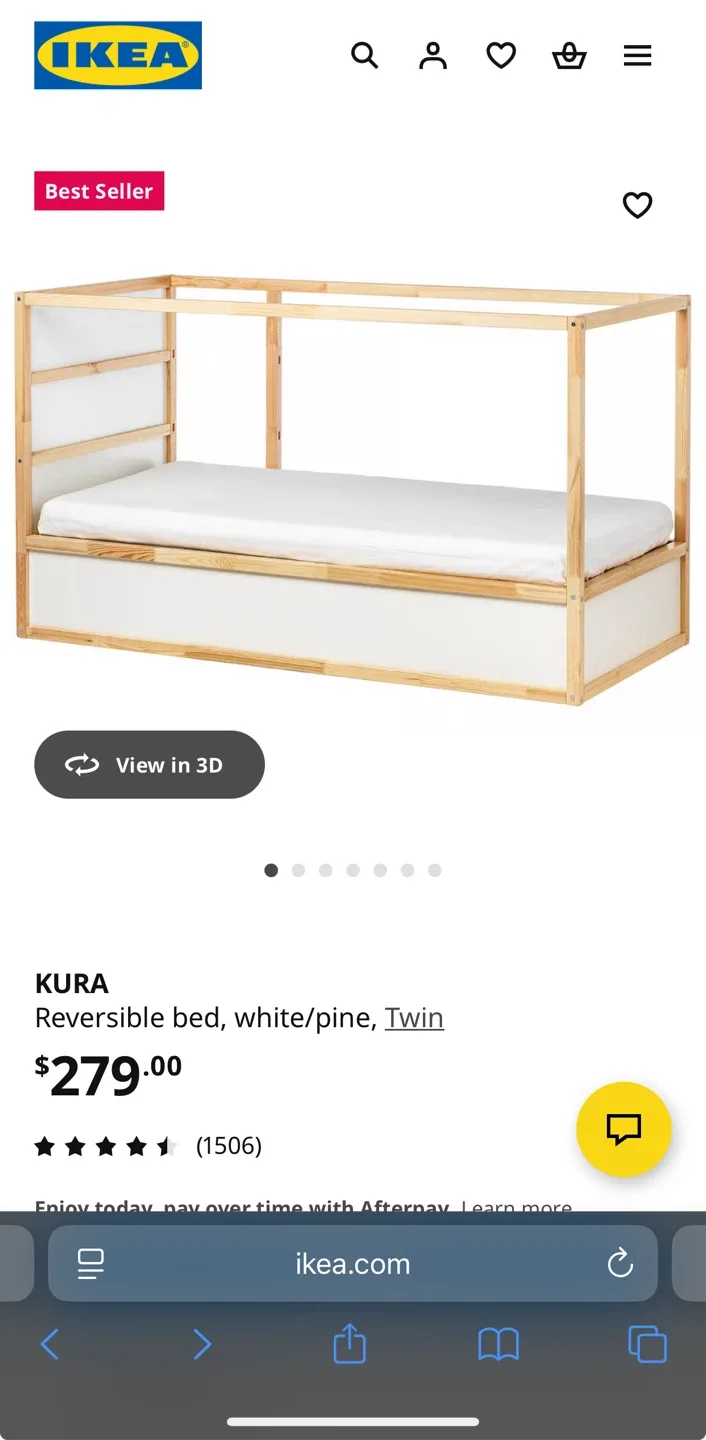Tap the Twin size link
This screenshot has height=1440, width=706.
(x=414, y=1018)
